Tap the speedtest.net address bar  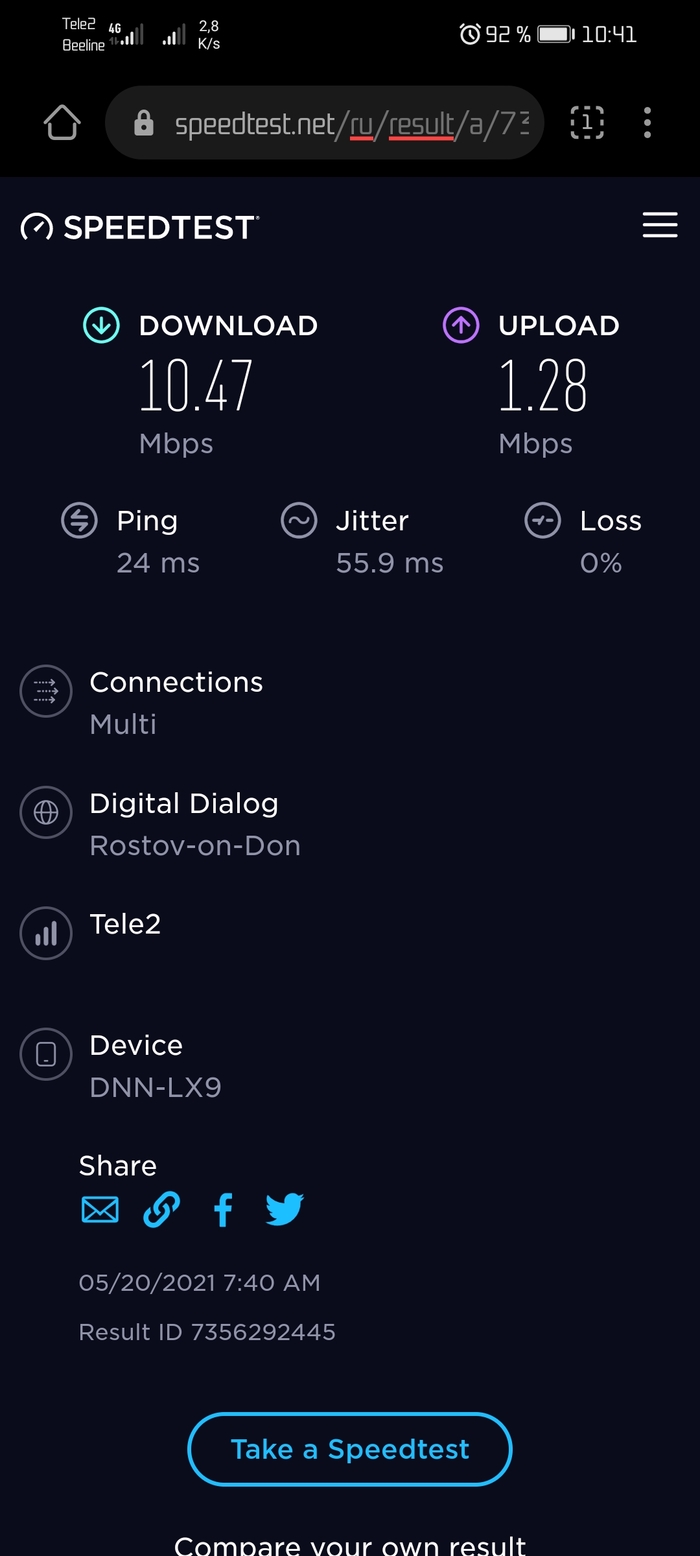(x=340, y=123)
